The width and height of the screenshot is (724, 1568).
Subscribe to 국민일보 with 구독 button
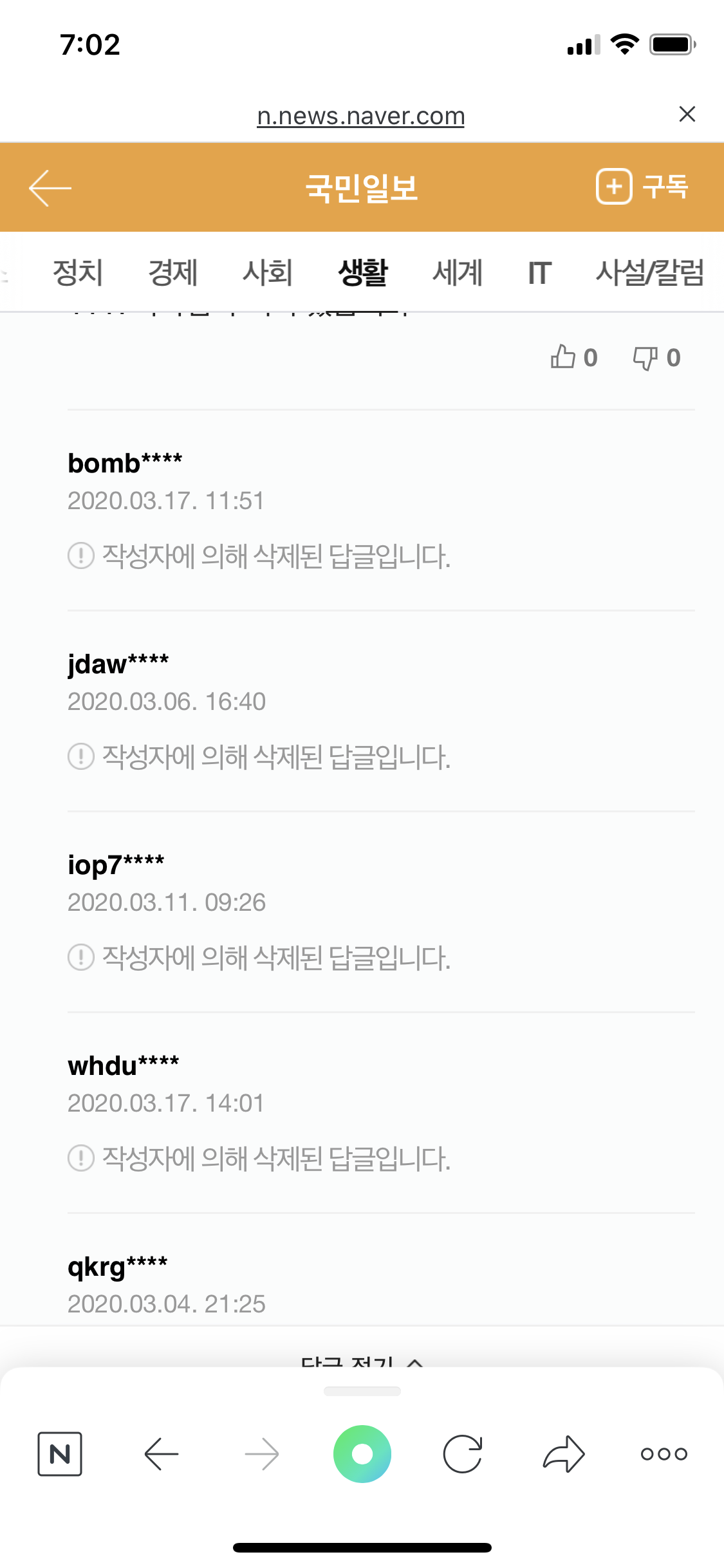(x=642, y=187)
